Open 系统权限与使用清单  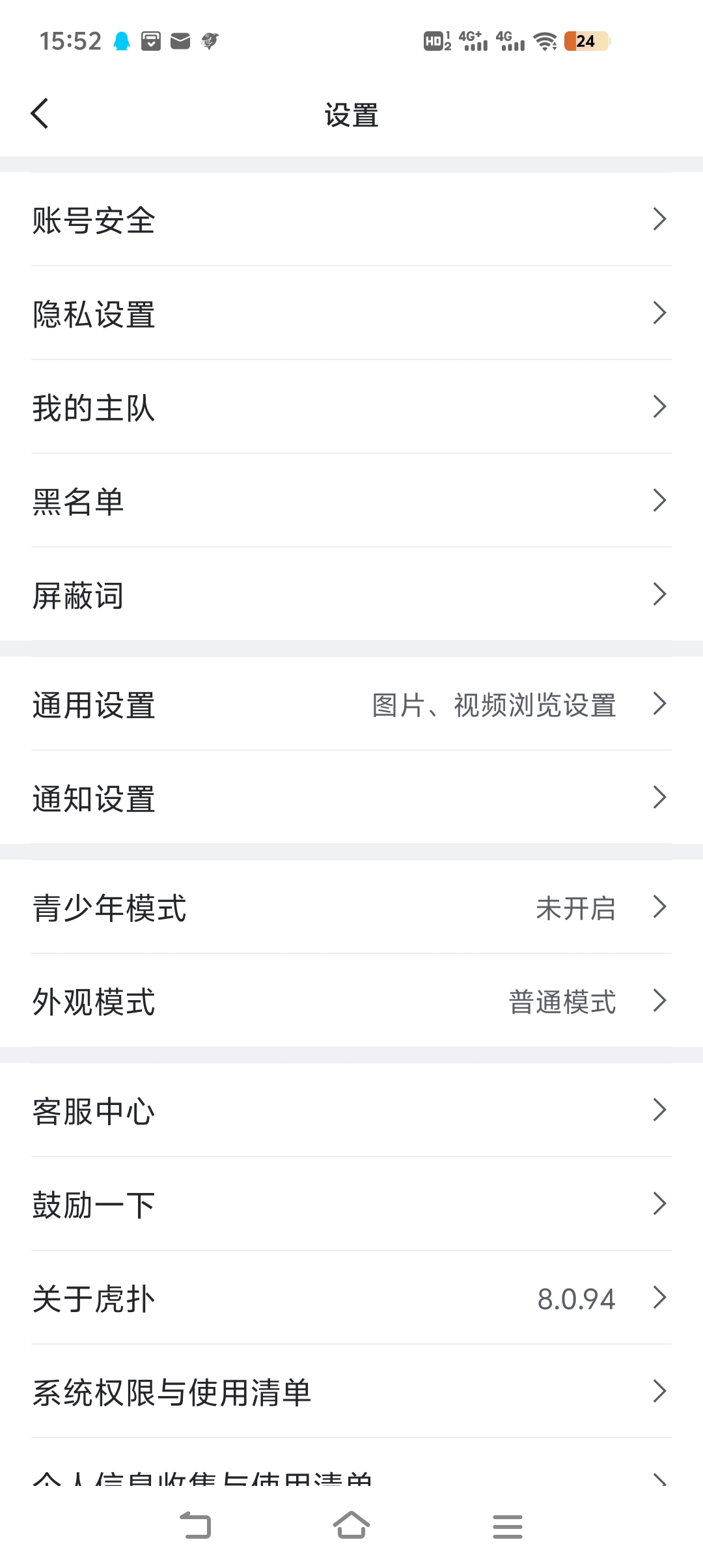[x=351, y=1392]
